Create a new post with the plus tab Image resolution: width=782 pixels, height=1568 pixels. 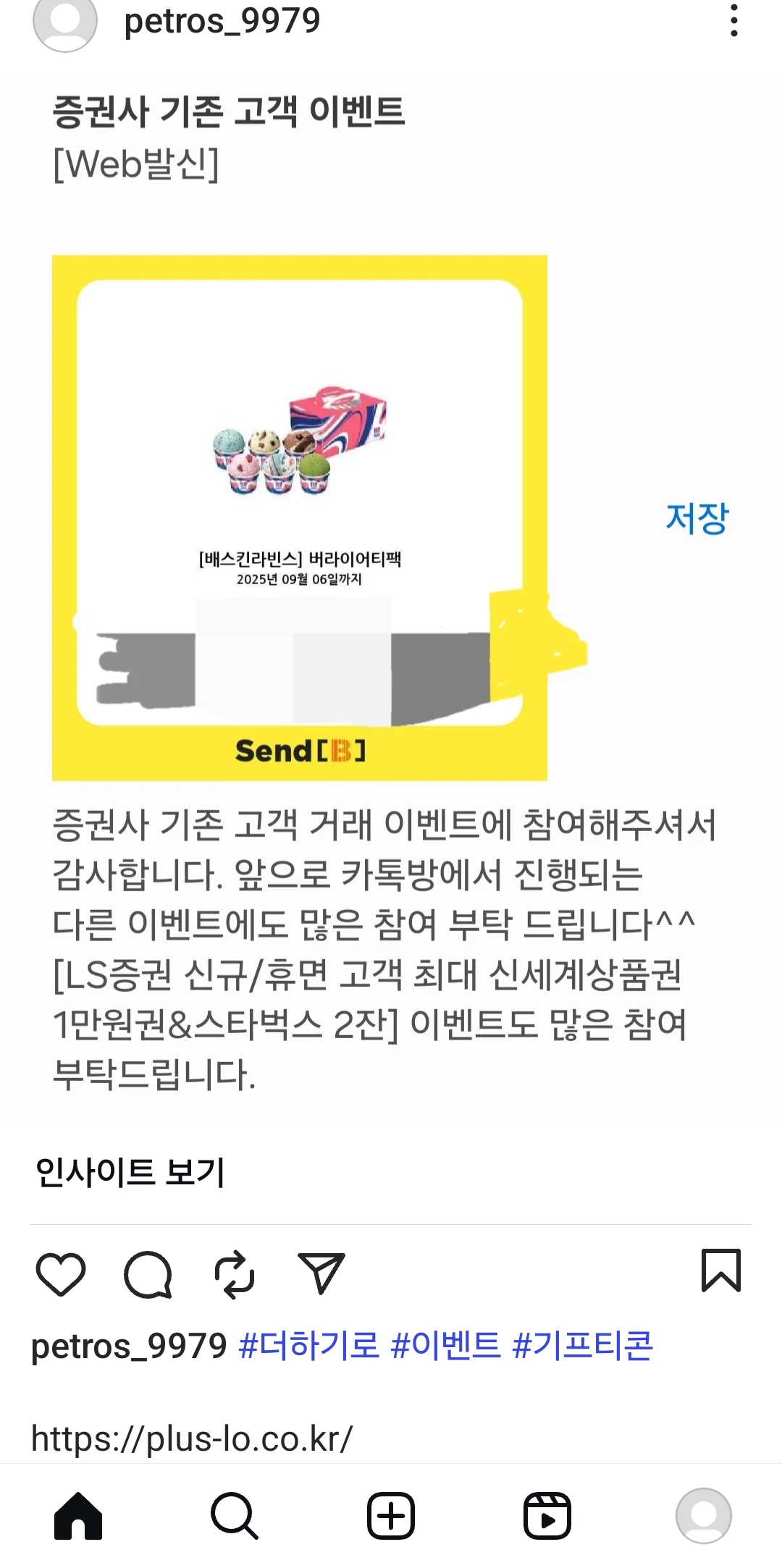coord(391,1515)
